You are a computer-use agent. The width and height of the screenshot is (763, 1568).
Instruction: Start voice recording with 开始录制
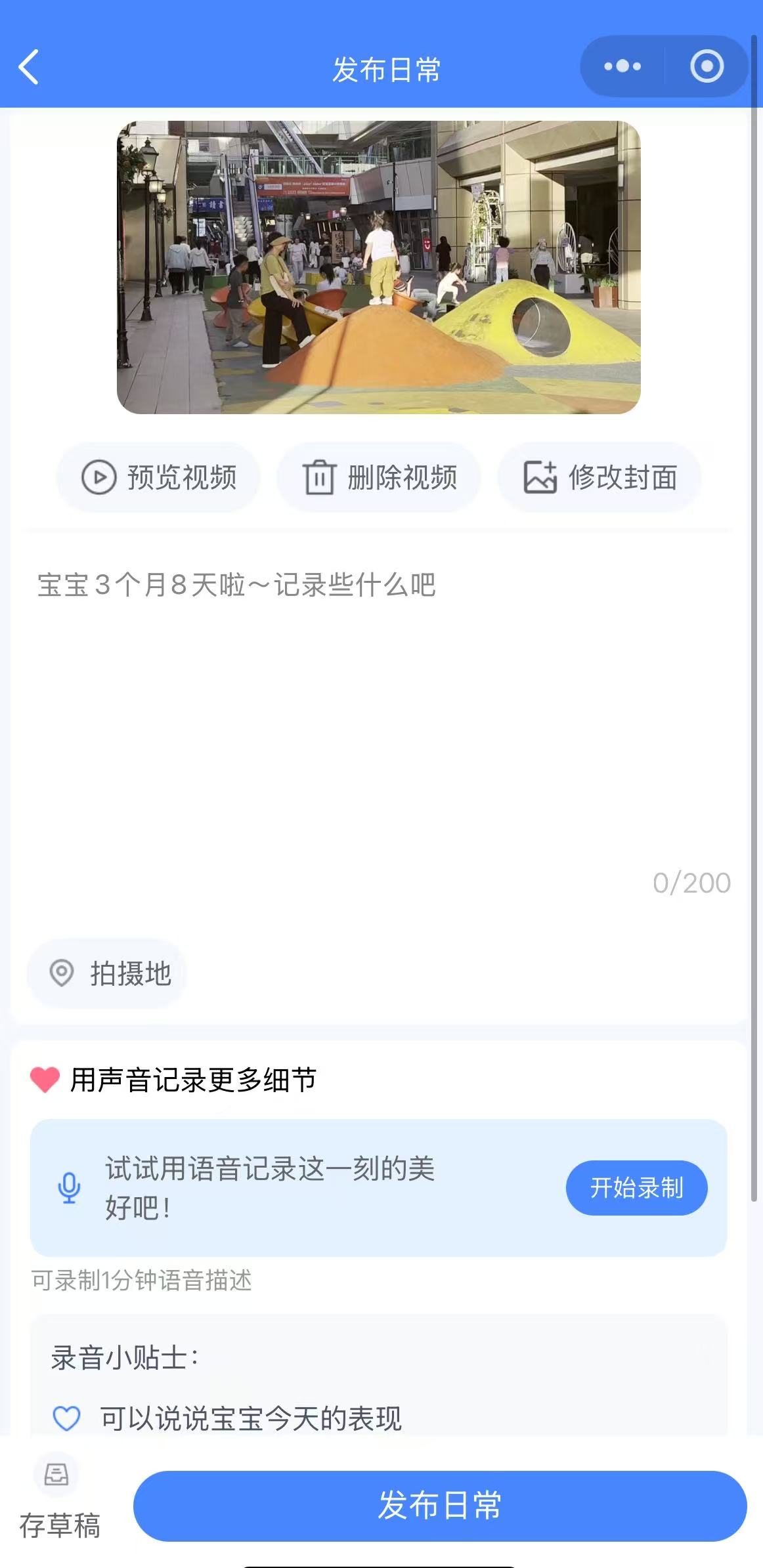(x=636, y=1187)
